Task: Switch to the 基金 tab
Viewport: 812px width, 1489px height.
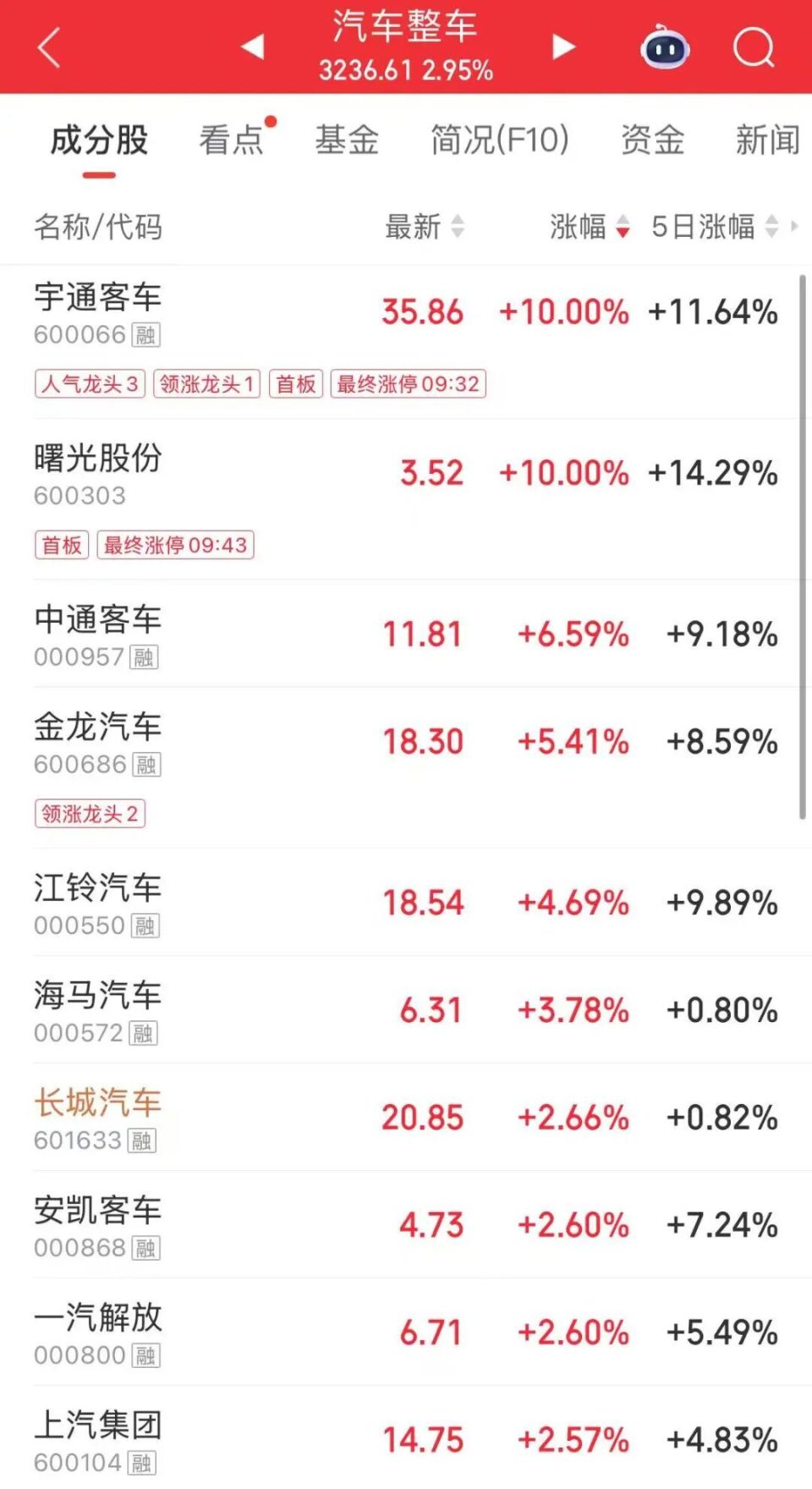Action: point(347,140)
